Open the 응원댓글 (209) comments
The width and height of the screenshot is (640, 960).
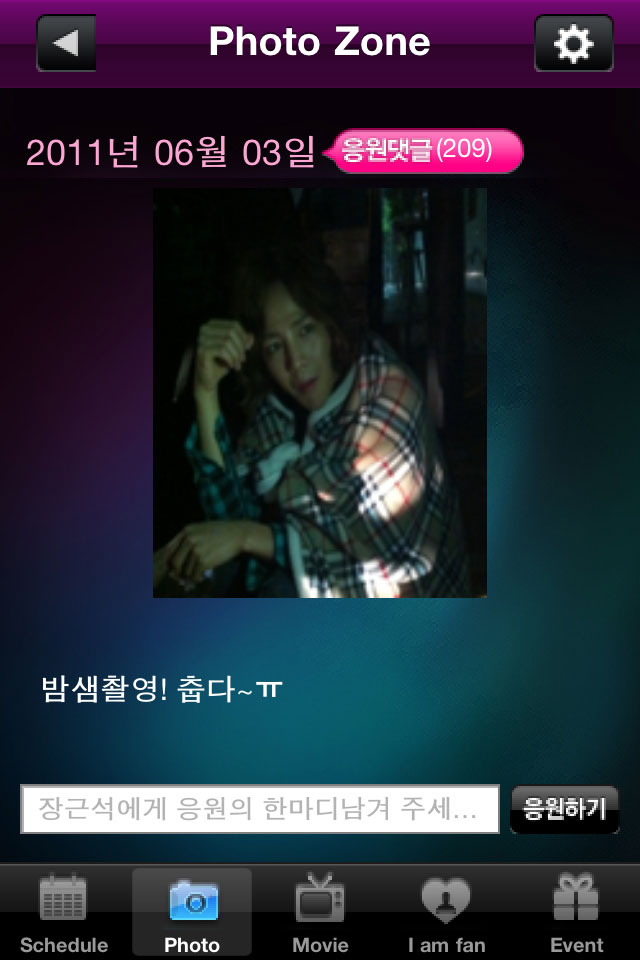pos(426,151)
